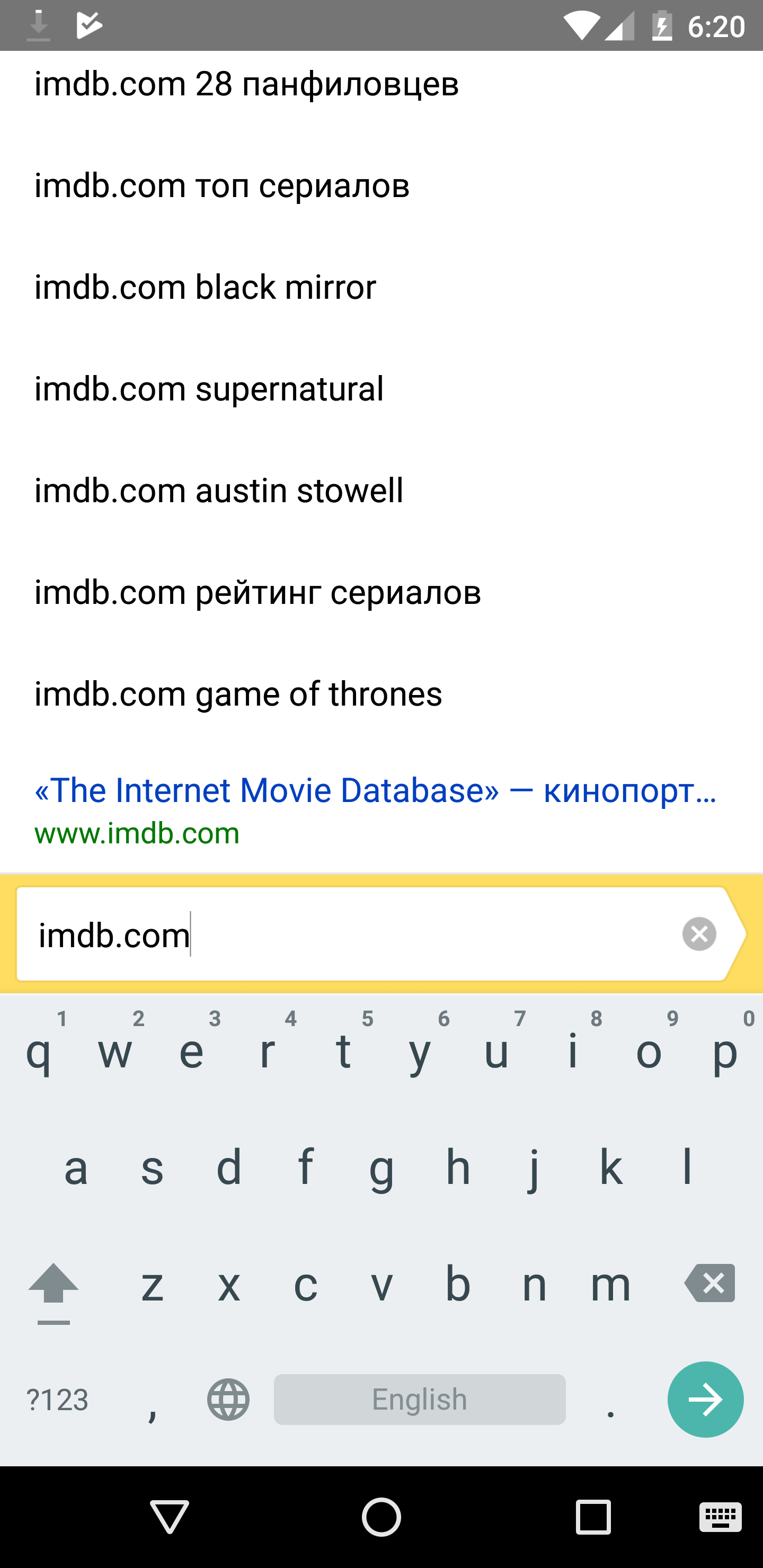763x1568 pixels.
Task: Open the ?123 symbols keyboard
Action: point(58,1400)
